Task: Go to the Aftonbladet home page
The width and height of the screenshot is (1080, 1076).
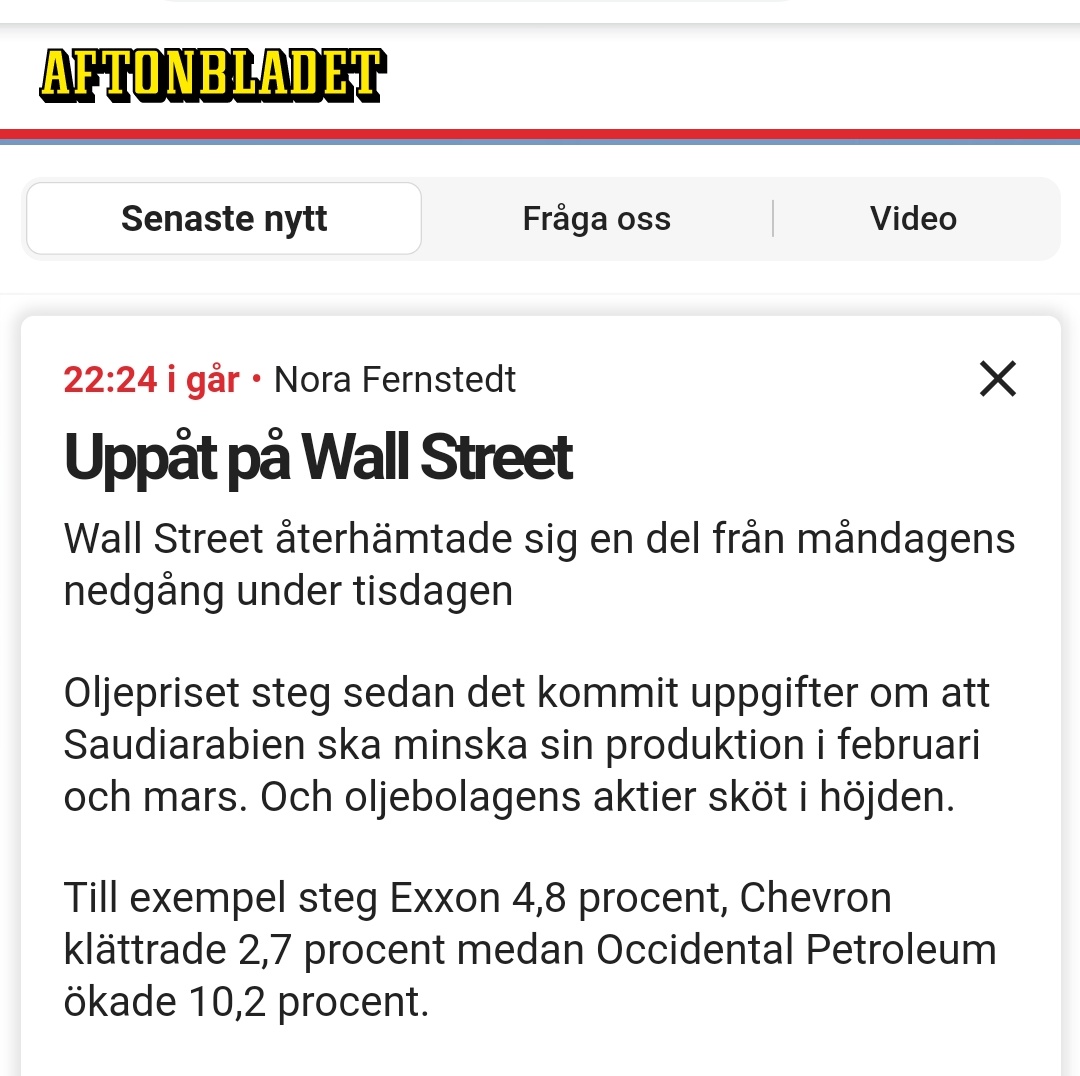Action: pos(213,76)
